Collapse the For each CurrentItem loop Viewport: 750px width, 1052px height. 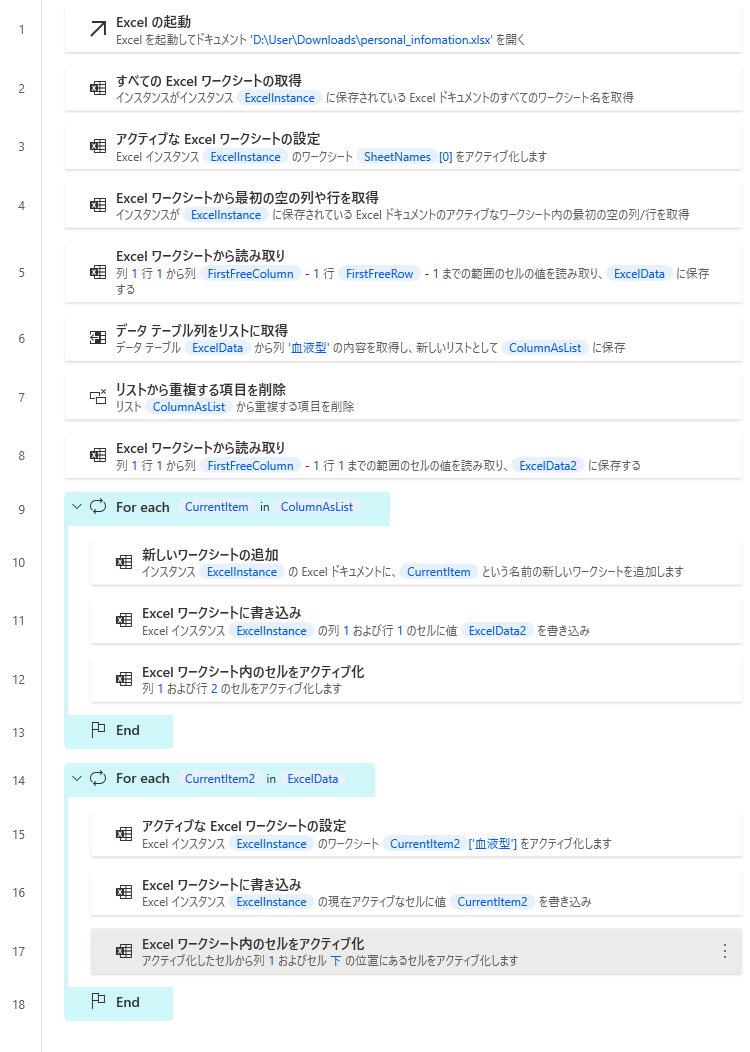78,507
